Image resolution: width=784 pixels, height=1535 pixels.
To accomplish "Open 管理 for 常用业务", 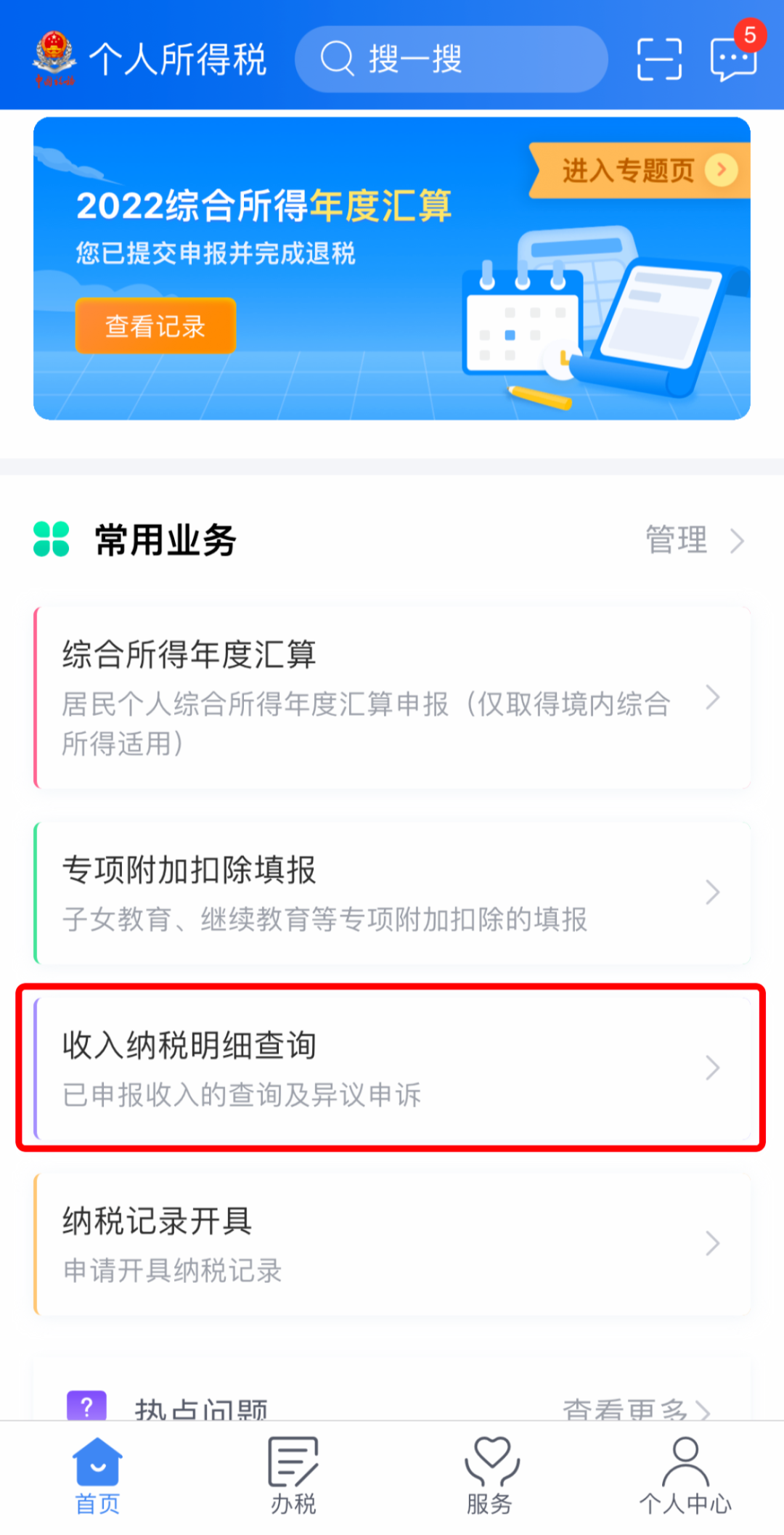I will (693, 540).
